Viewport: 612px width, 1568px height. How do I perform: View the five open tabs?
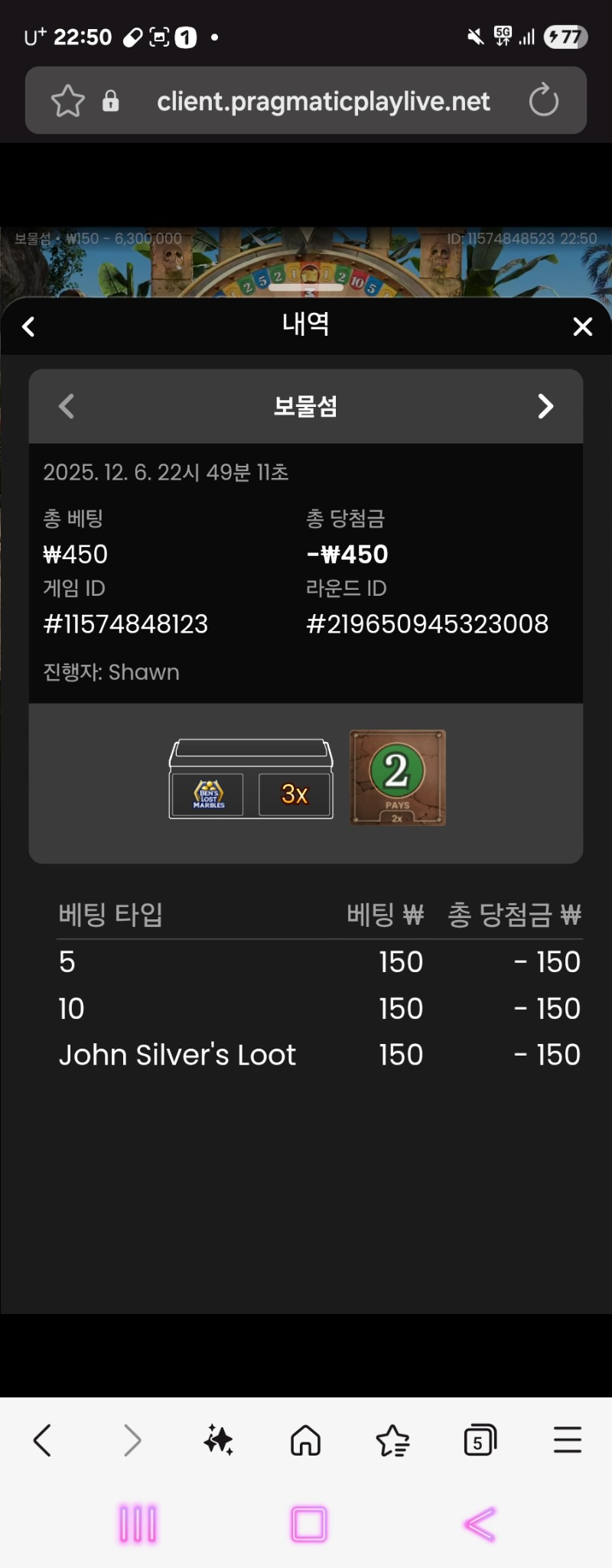click(480, 1440)
